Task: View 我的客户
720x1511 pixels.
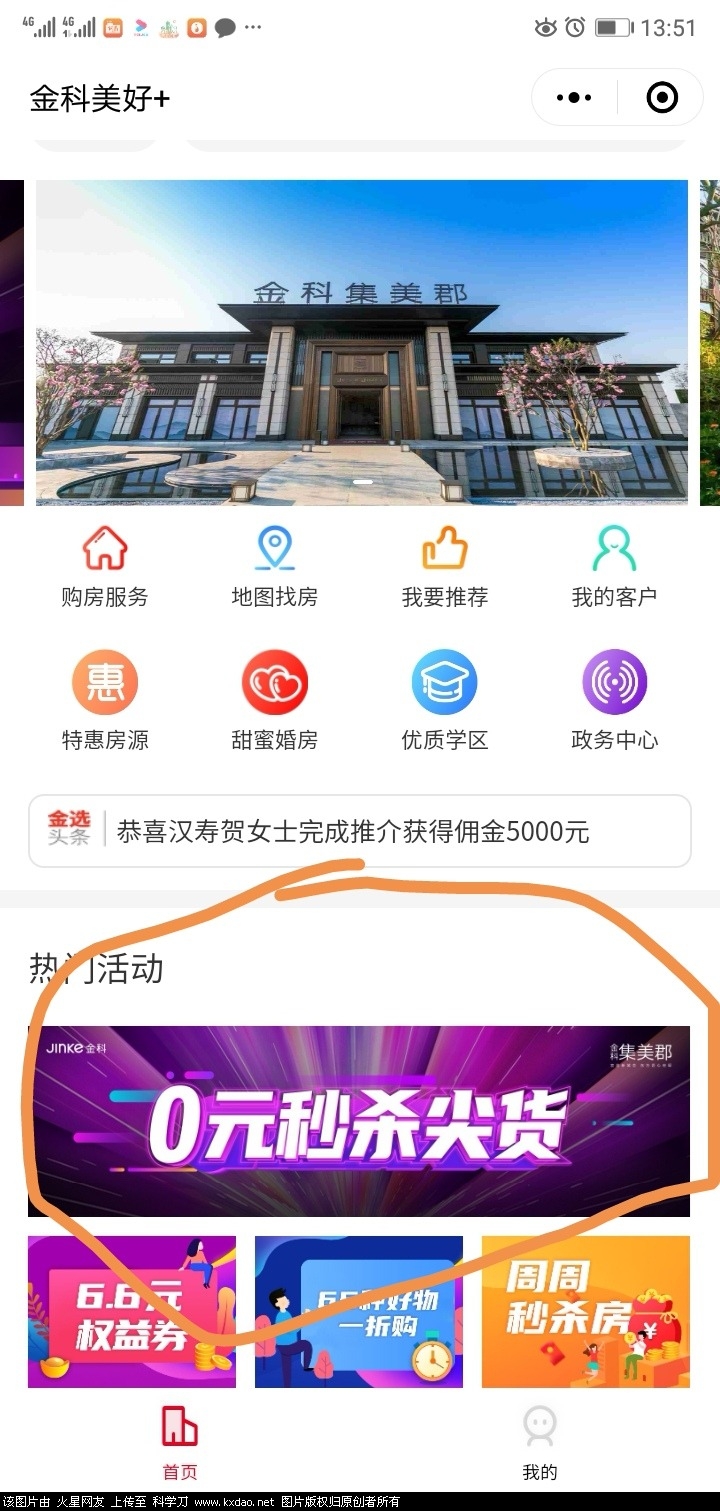Action: click(x=614, y=565)
